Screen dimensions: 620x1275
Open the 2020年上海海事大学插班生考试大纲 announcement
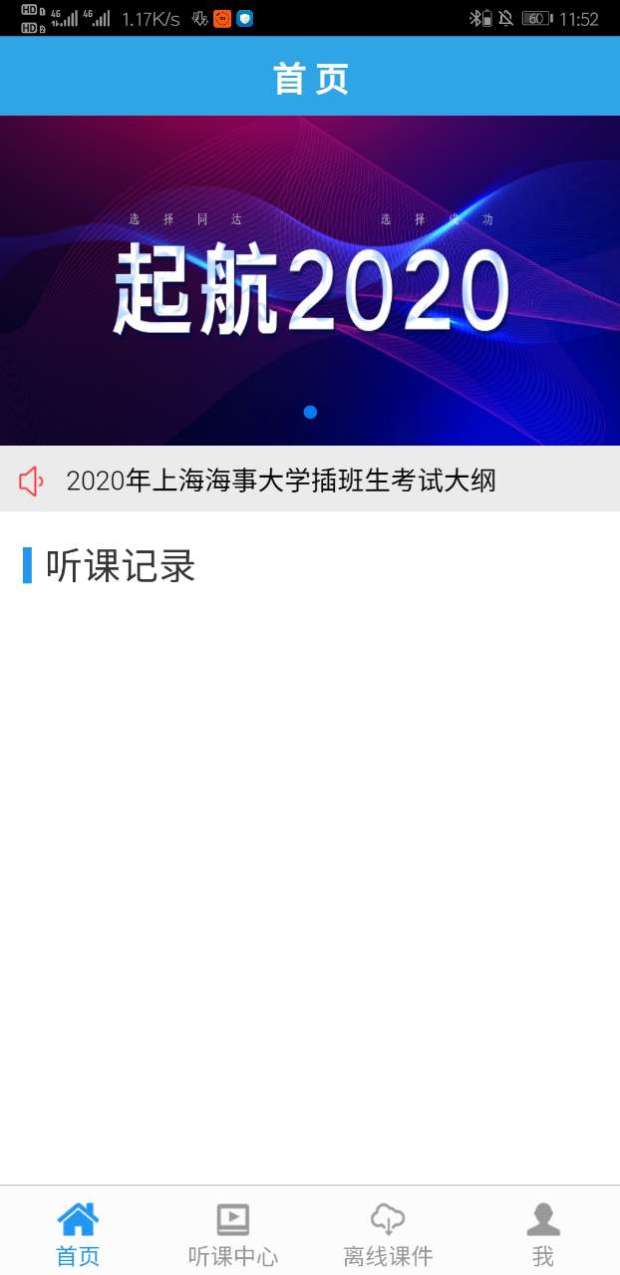coord(281,481)
